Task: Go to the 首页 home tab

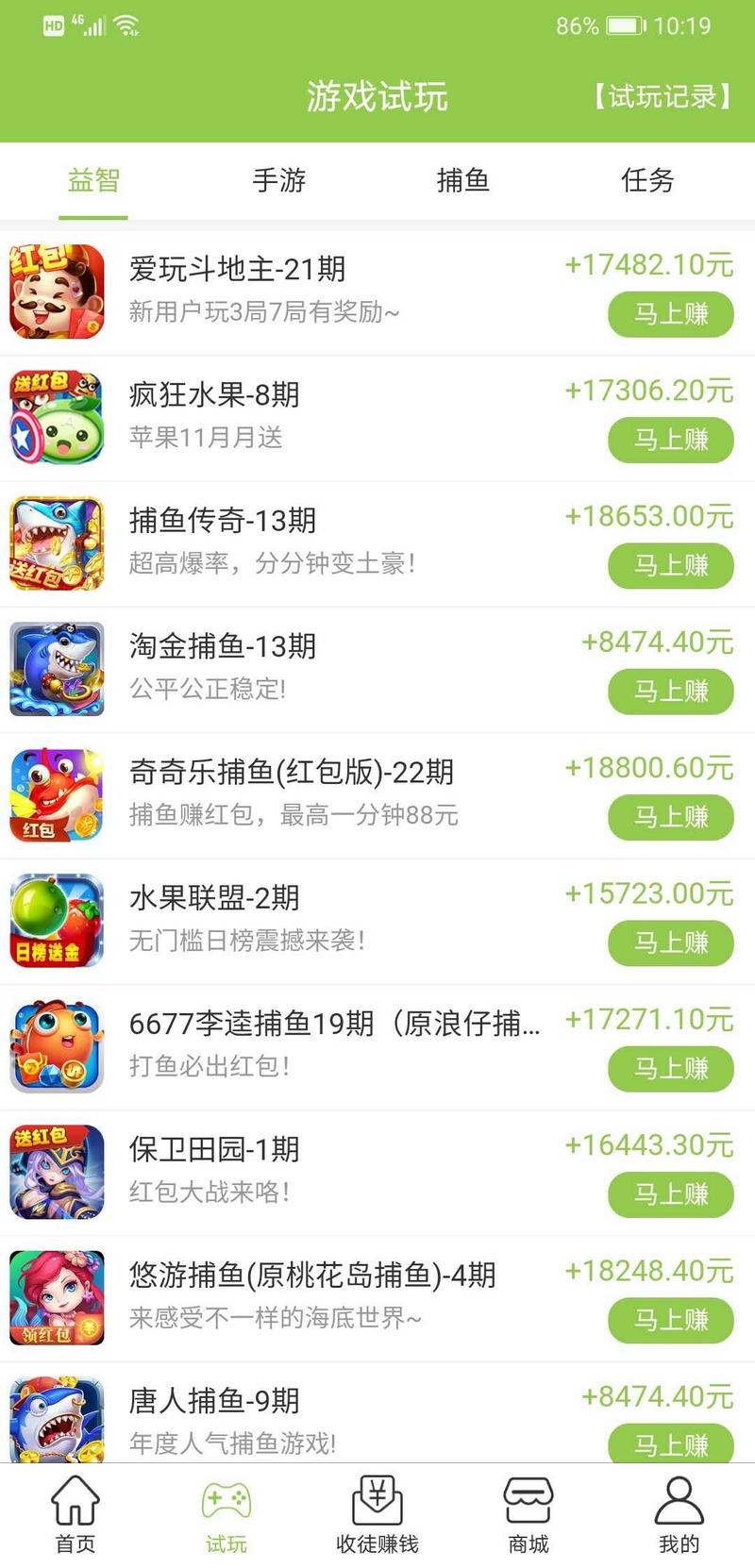Action: 75,1515
